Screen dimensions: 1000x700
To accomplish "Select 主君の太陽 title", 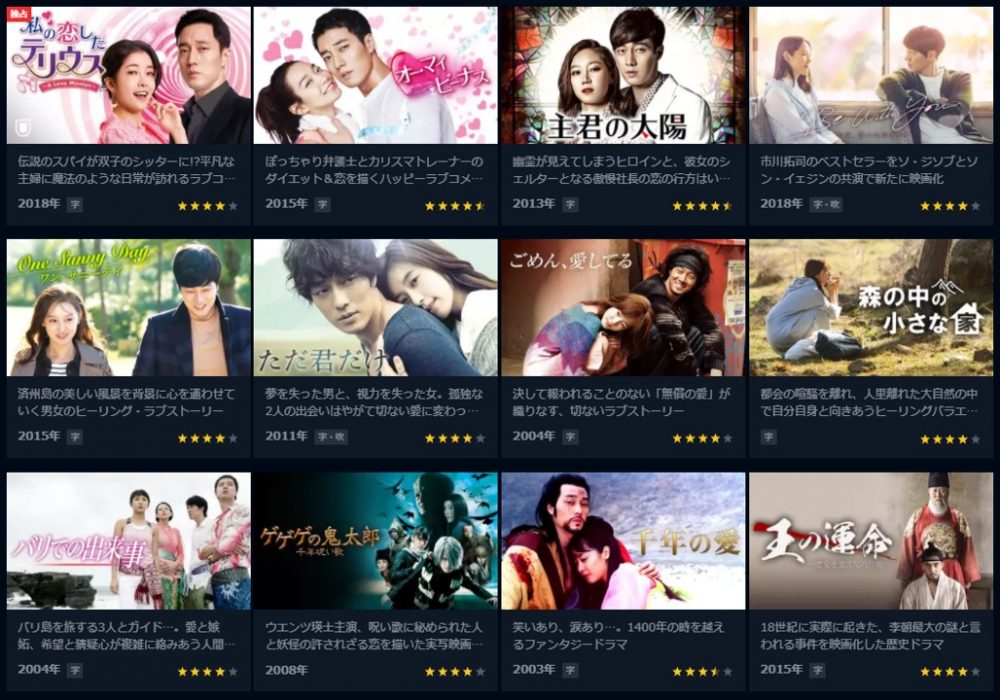I will 622,76.
